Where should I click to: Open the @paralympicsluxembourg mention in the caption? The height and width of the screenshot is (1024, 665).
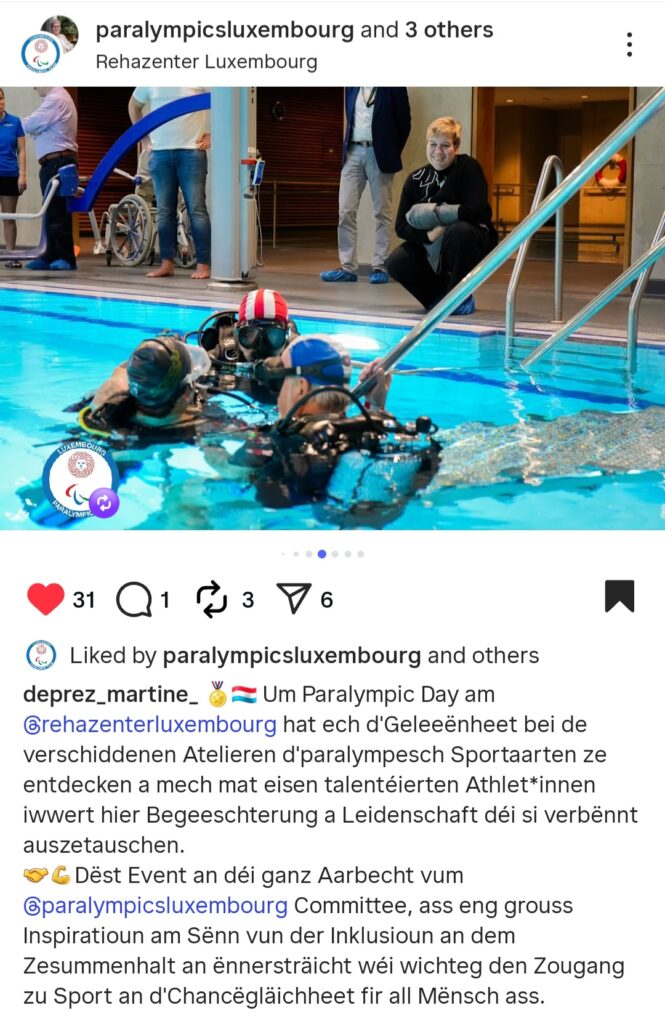point(155,906)
